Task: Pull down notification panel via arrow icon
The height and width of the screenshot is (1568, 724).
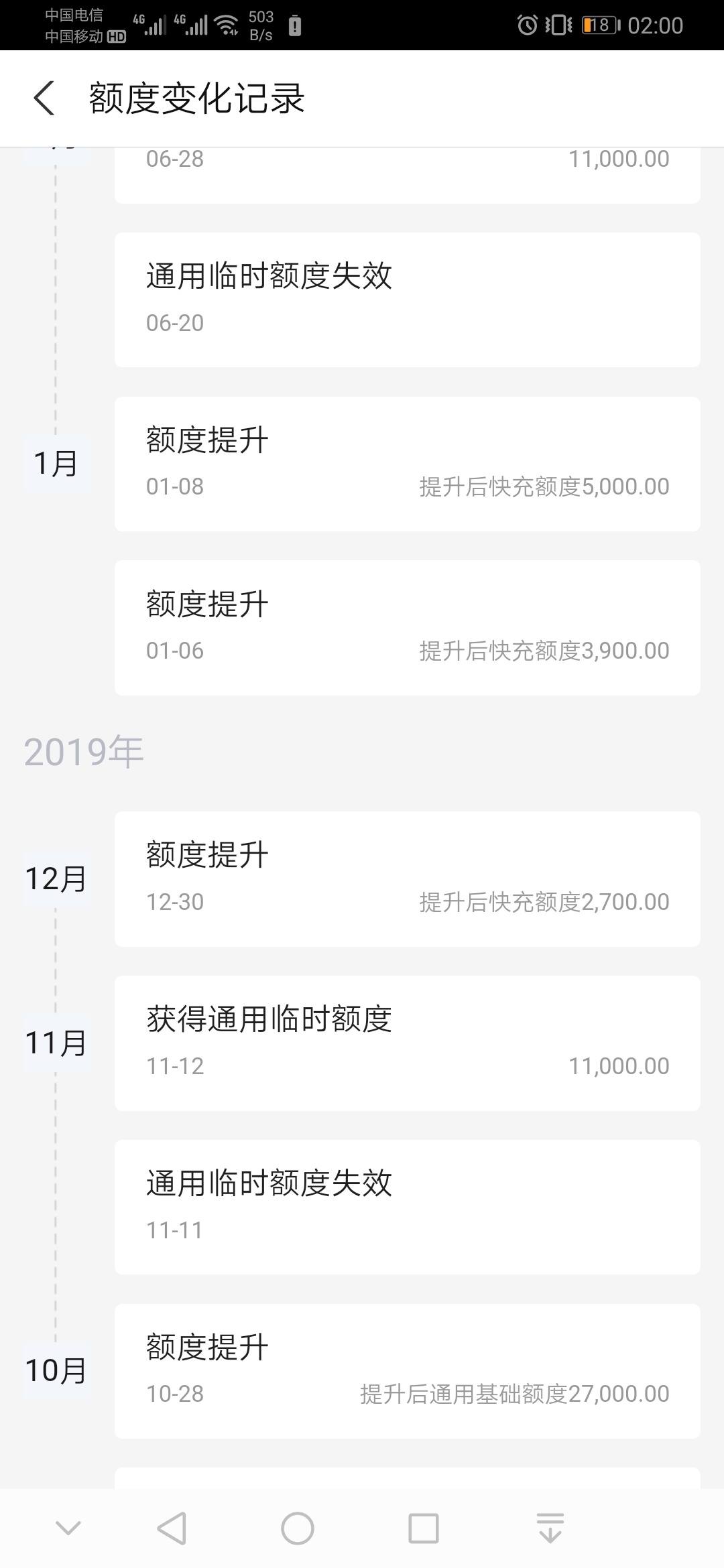Action: tap(550, 1528)
